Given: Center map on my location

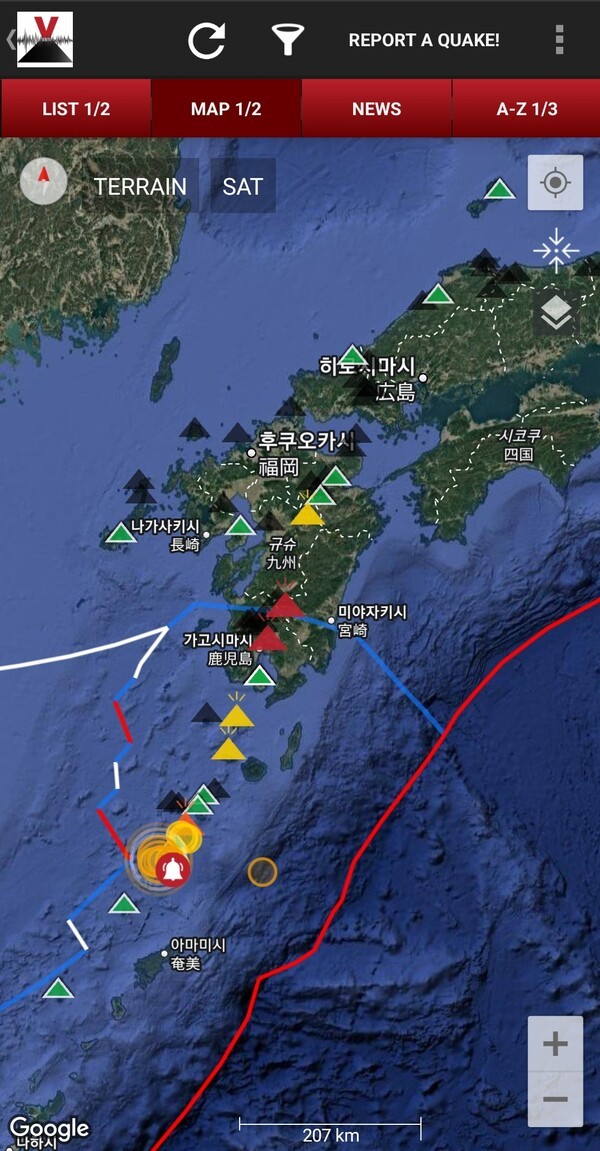Looking at the screenshot, I should [x=556, y=183].
